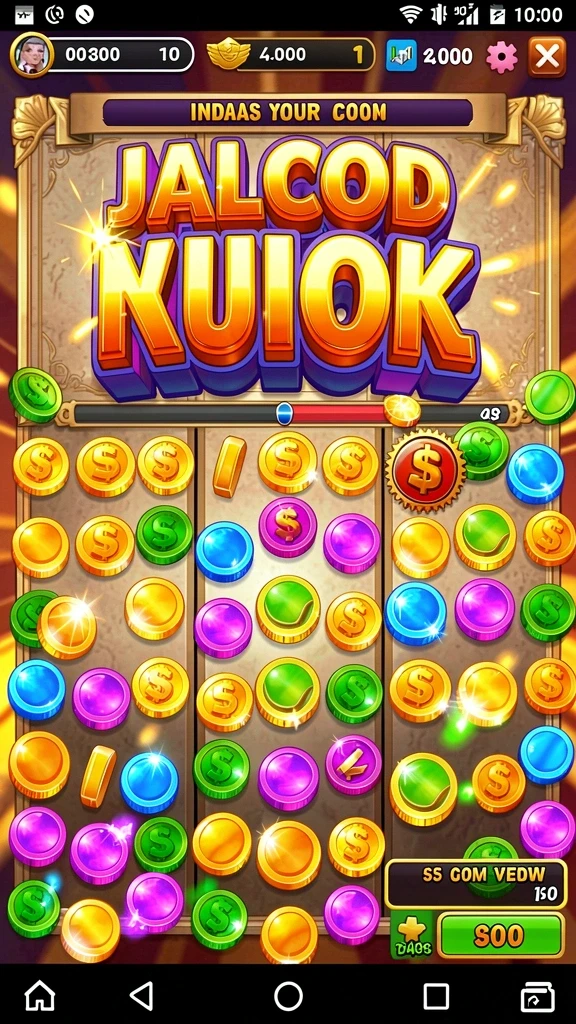Go back with the system back button
Image resolution: width=576 pixels, height=1024 pixels.
(x=142, y=997)
